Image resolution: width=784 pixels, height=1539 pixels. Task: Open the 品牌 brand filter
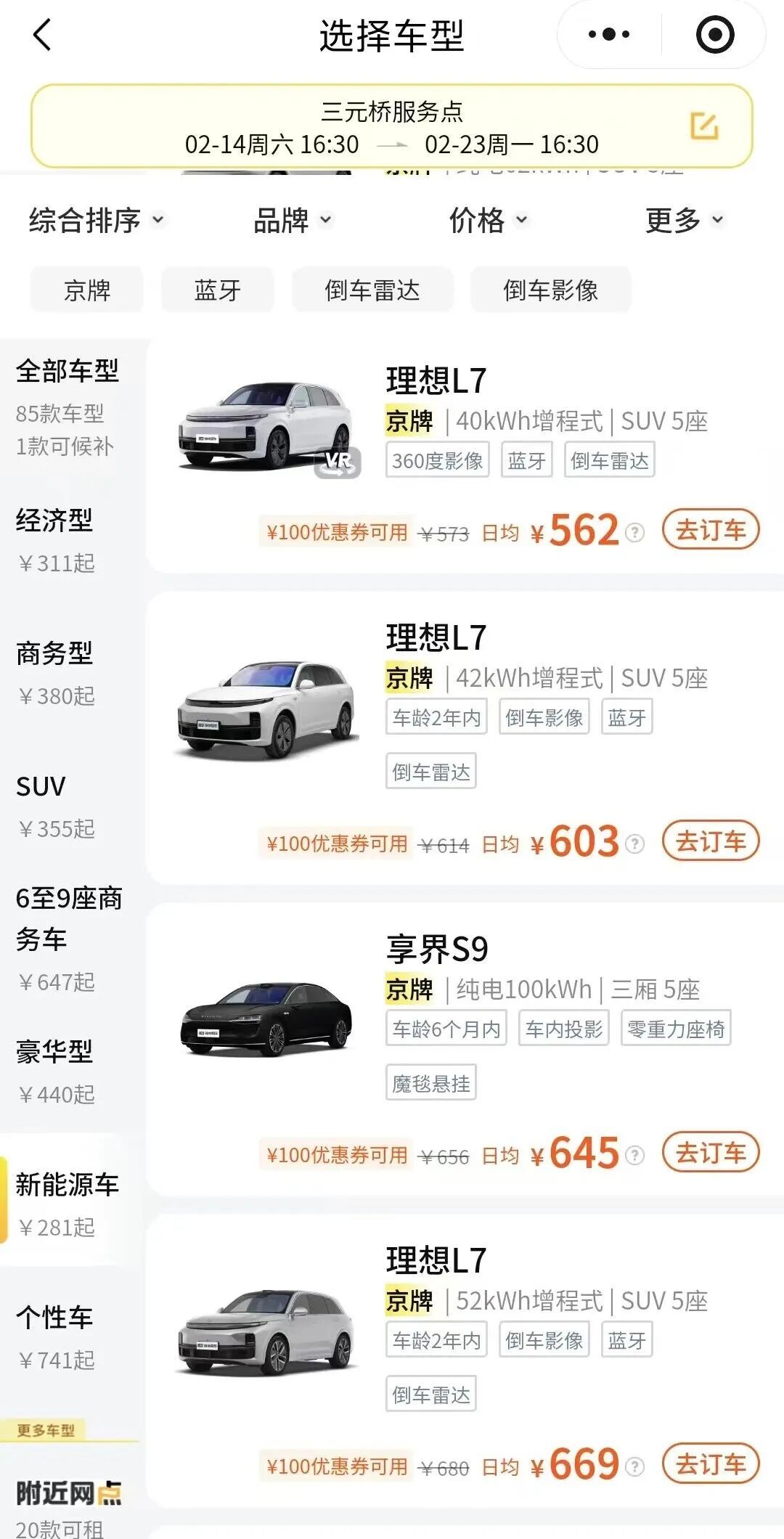[x=293, y=220]
